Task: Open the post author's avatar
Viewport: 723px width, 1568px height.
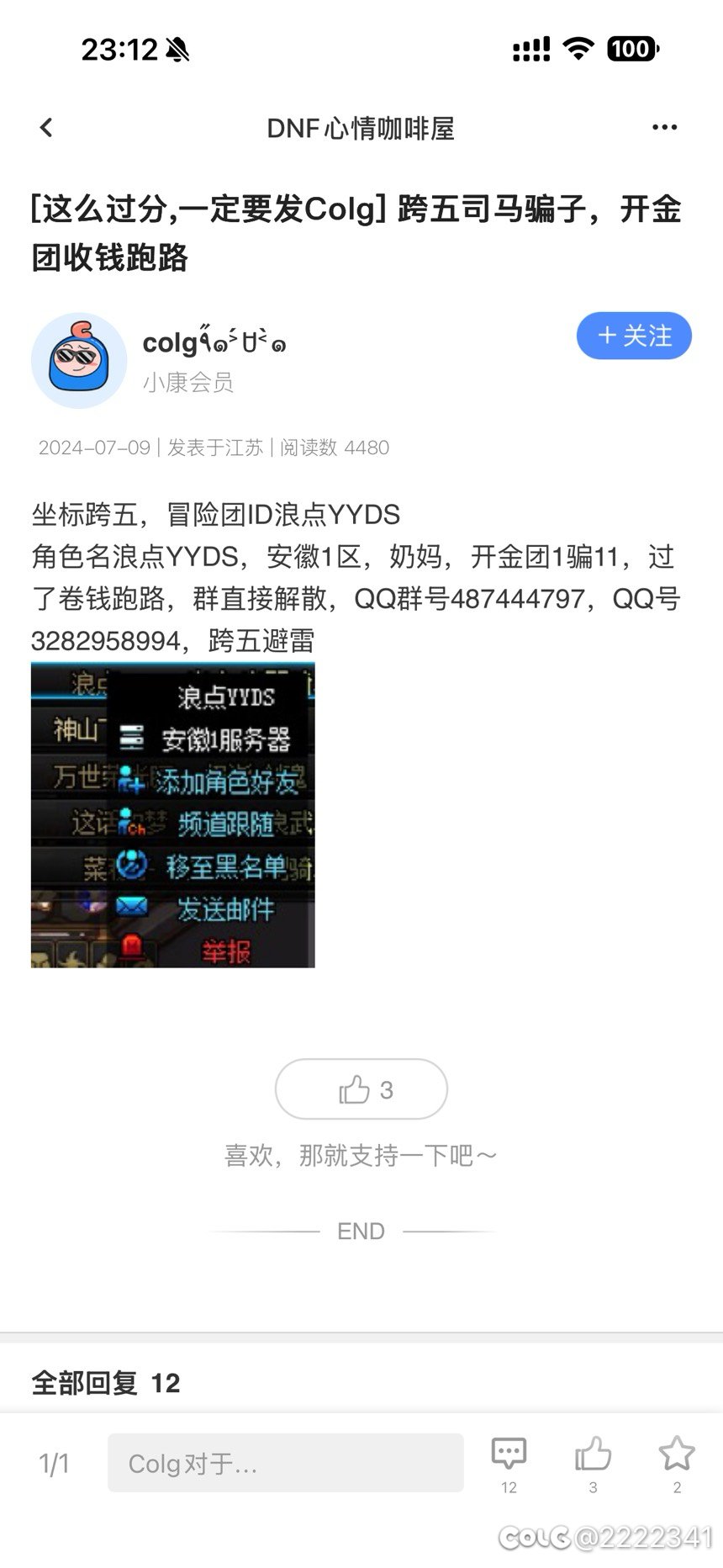Action: pos(79,361)
